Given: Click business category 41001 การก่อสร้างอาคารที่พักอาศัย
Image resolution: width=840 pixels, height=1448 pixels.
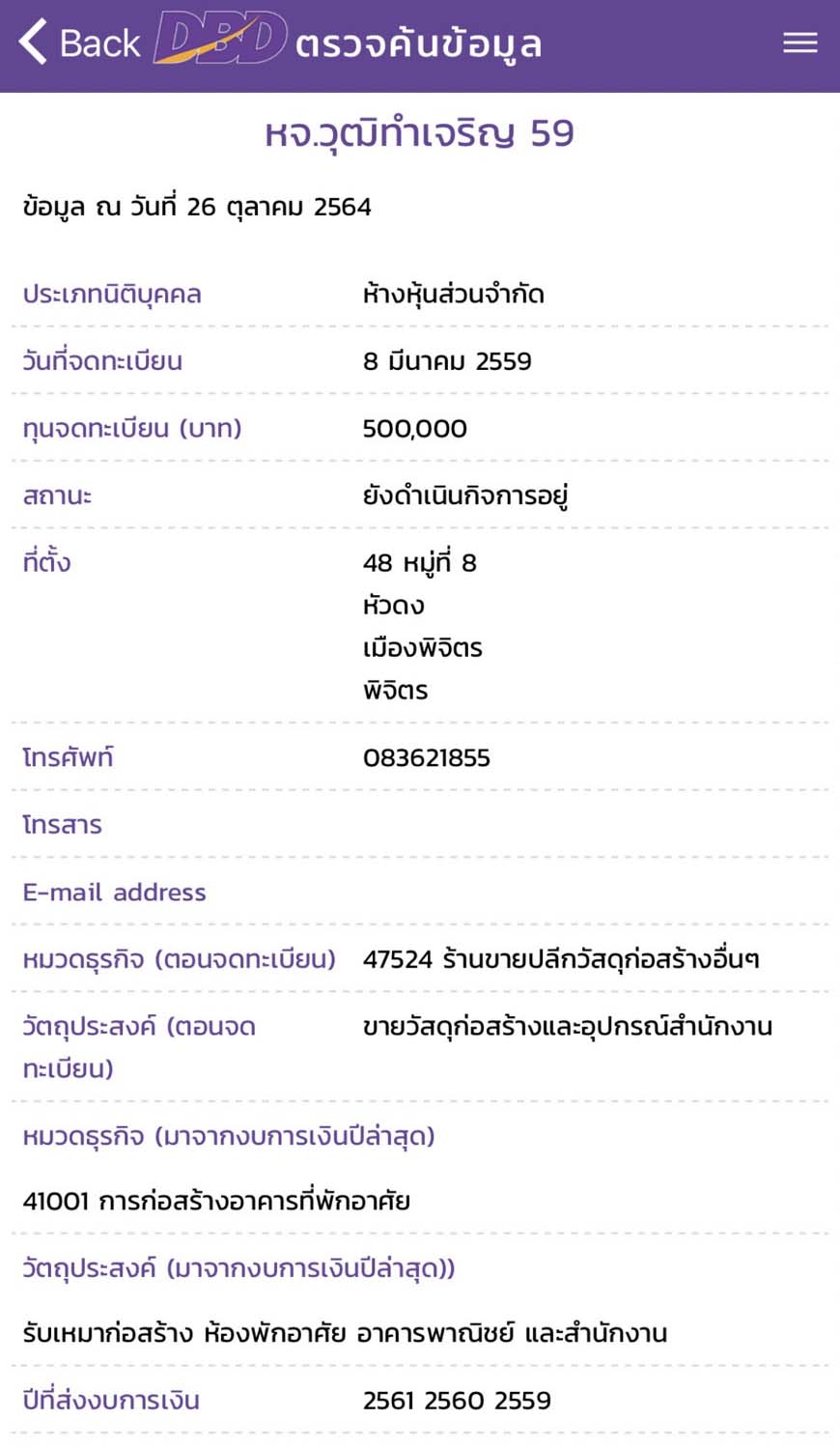Looking at the screenshot, I should tap(218, 1201).
